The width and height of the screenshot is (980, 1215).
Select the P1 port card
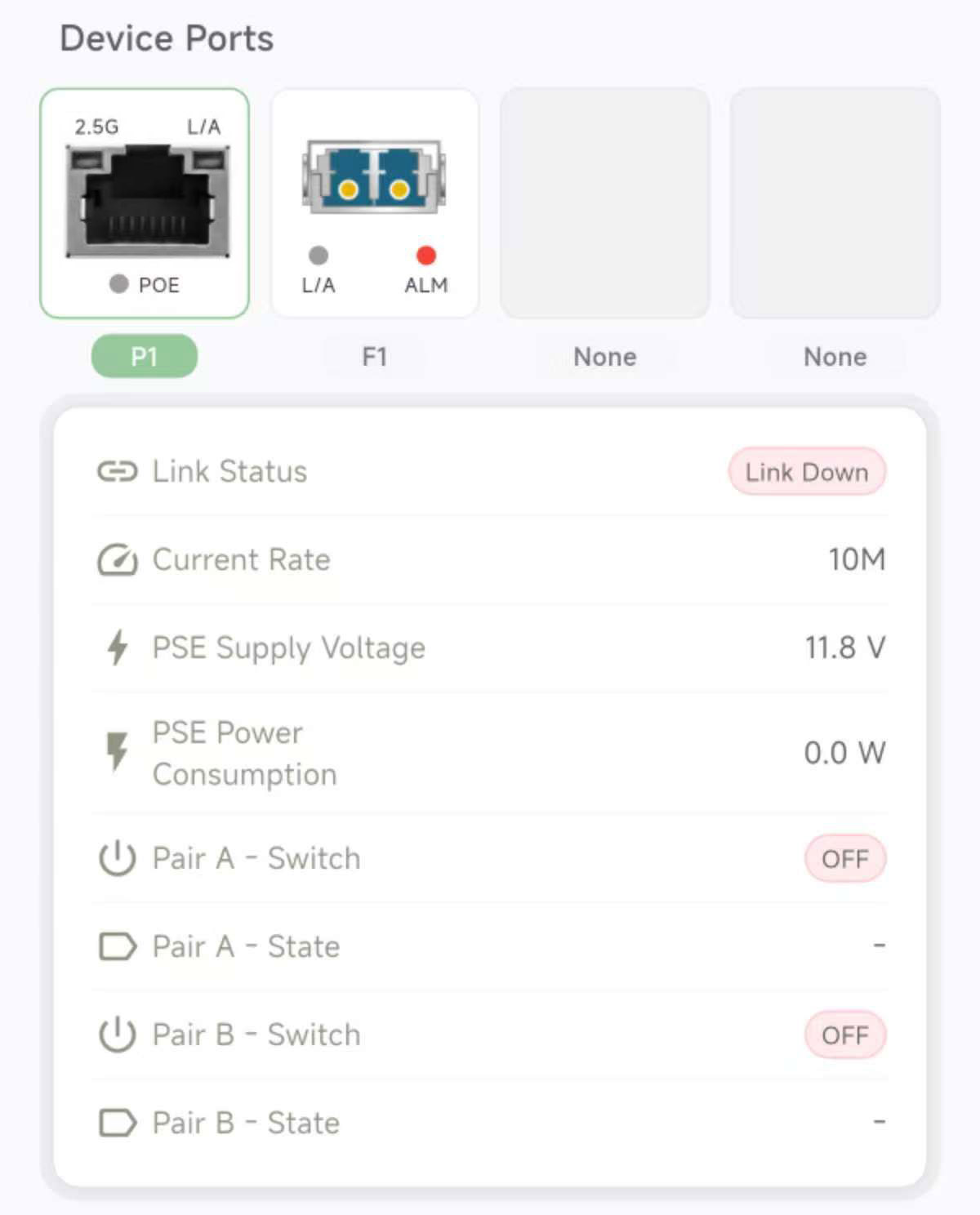145,202
